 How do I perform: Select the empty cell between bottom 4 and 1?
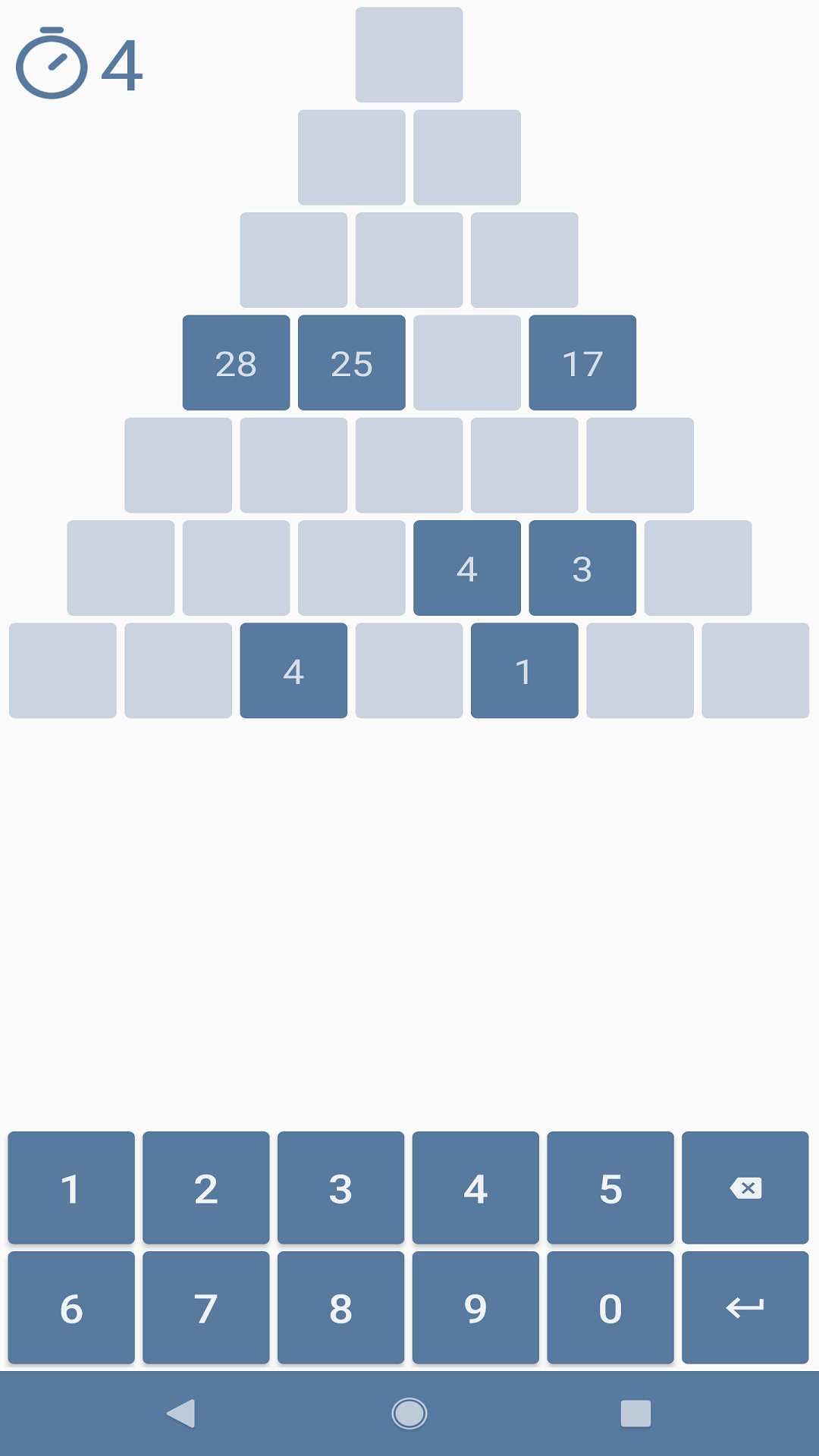(409, 670)
